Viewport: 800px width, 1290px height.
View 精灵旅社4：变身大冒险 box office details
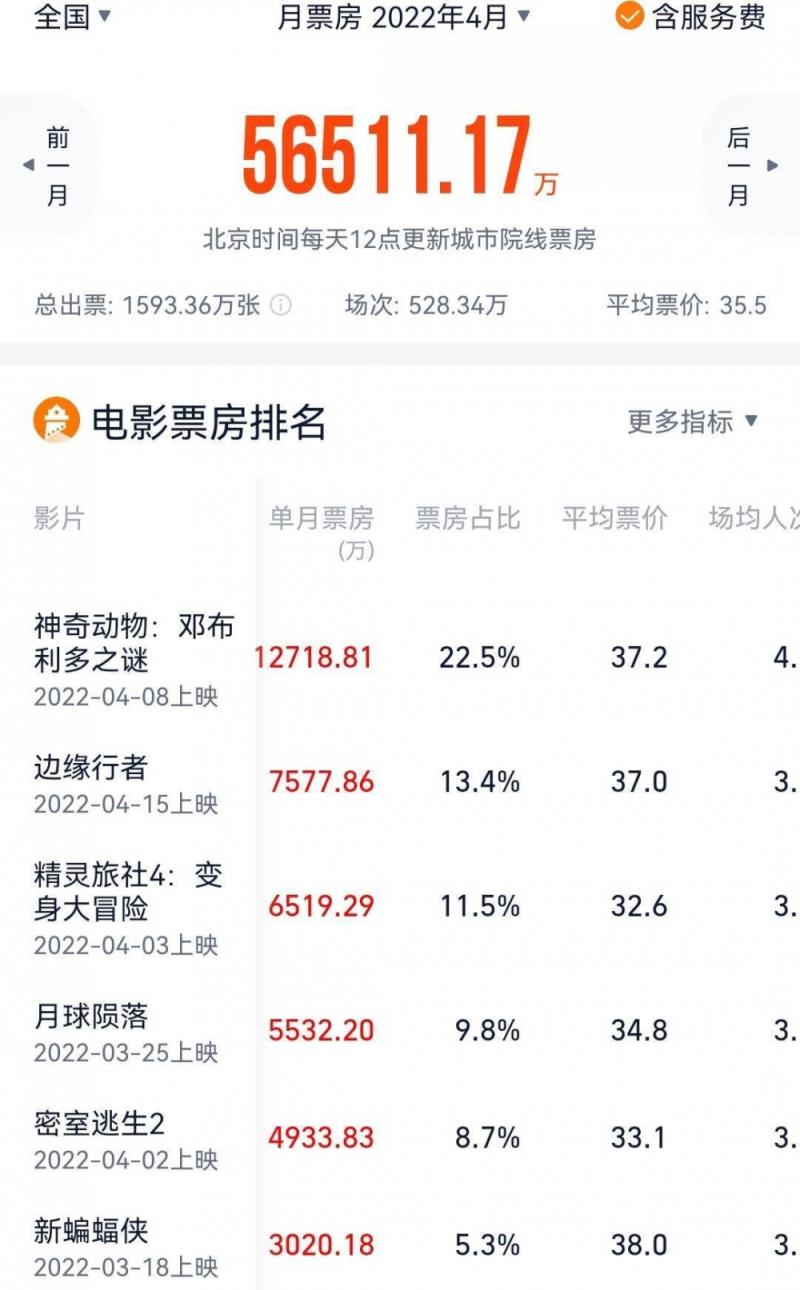click(x=400, y=908)
